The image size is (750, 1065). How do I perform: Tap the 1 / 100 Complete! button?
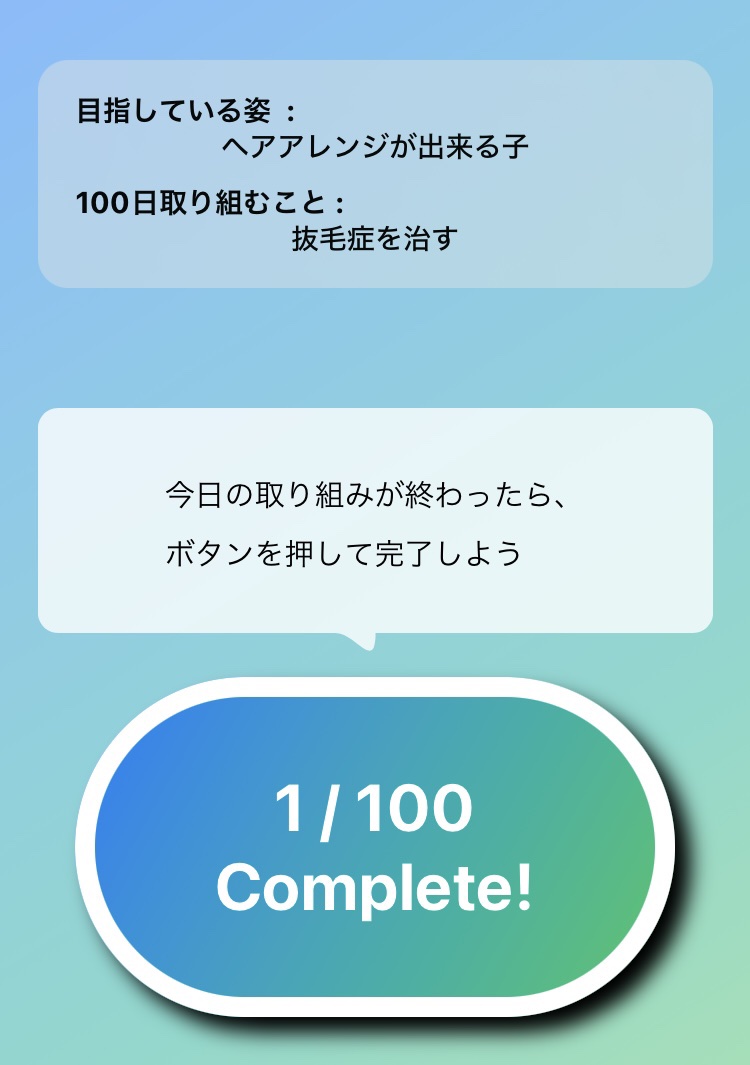point(375,847)
